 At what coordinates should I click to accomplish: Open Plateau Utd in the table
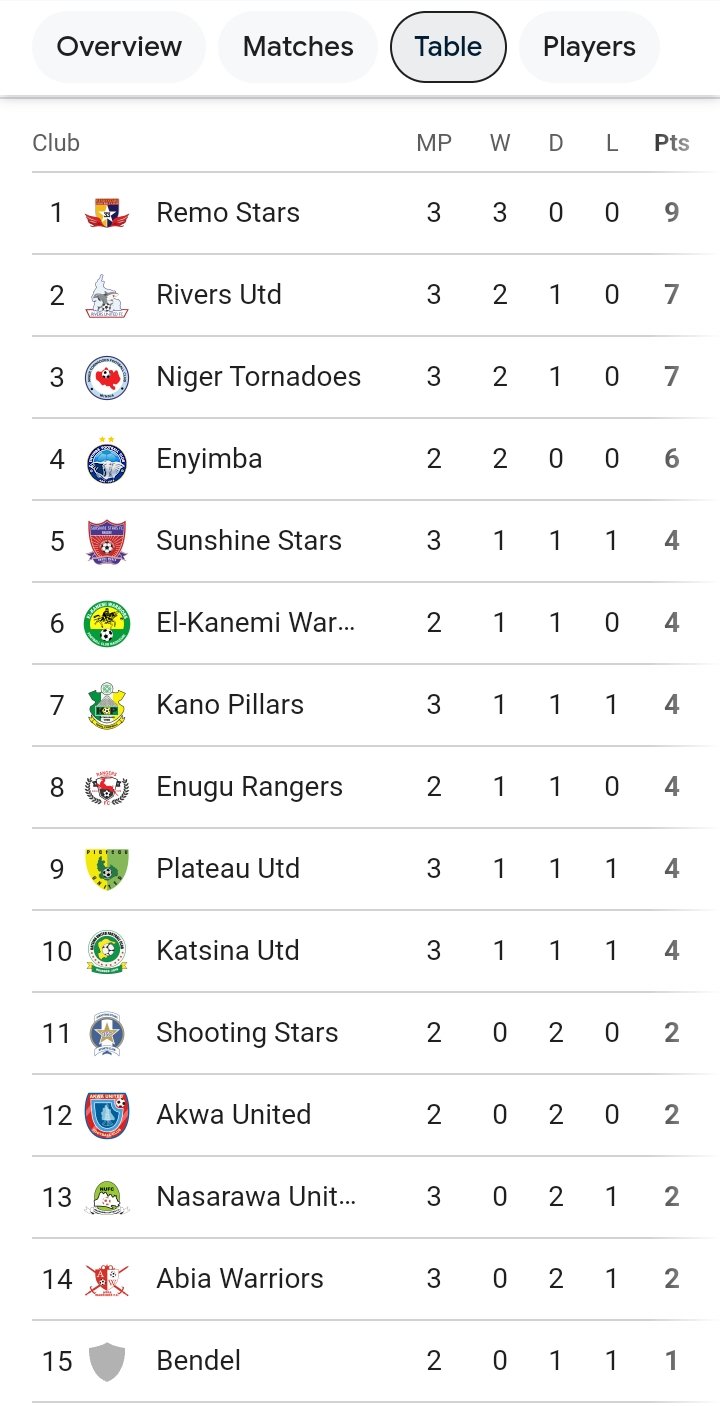click(228, 869)
